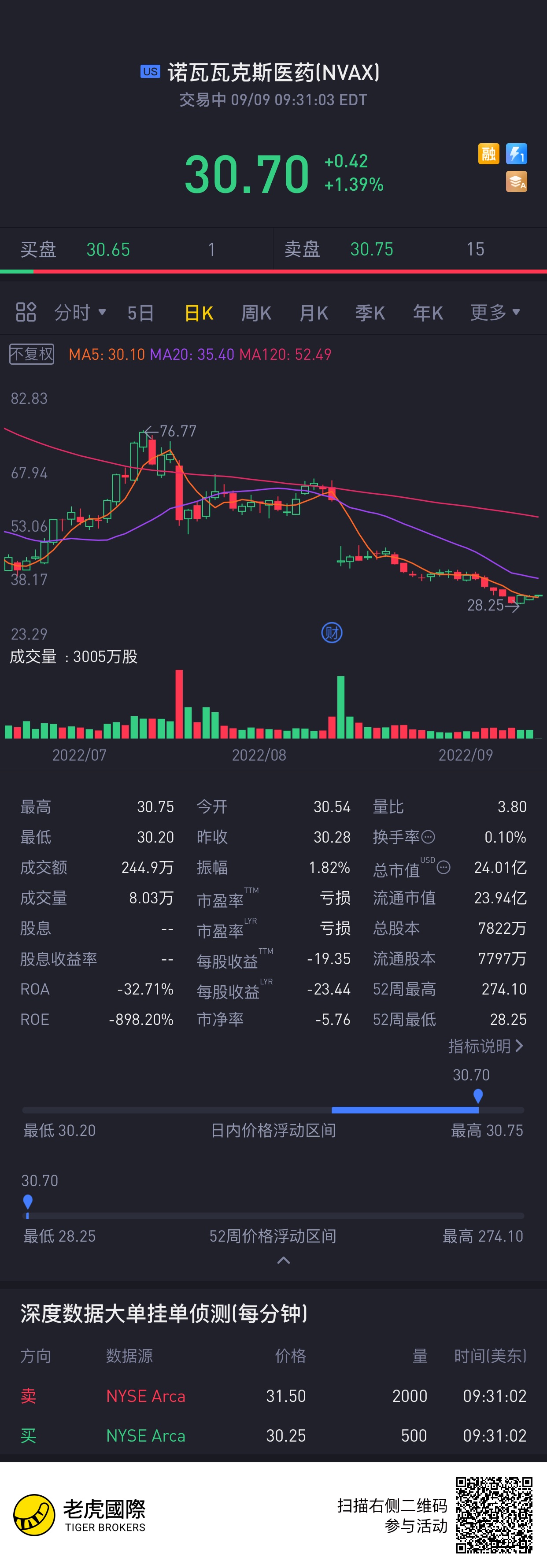Tap the info icon beside 换手率

tap(429, 837)
